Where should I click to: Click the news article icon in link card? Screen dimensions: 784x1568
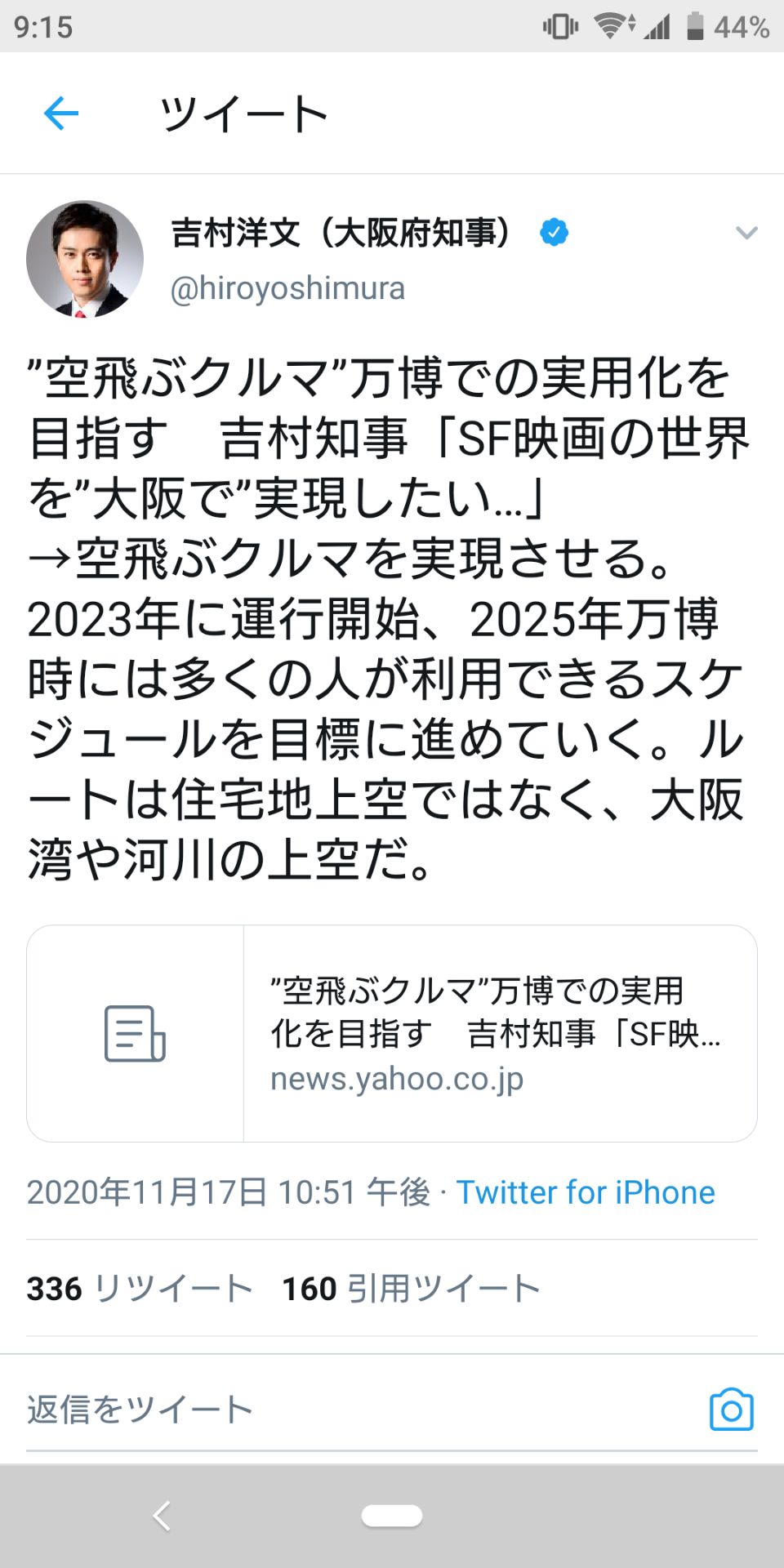coord(135,1032)
